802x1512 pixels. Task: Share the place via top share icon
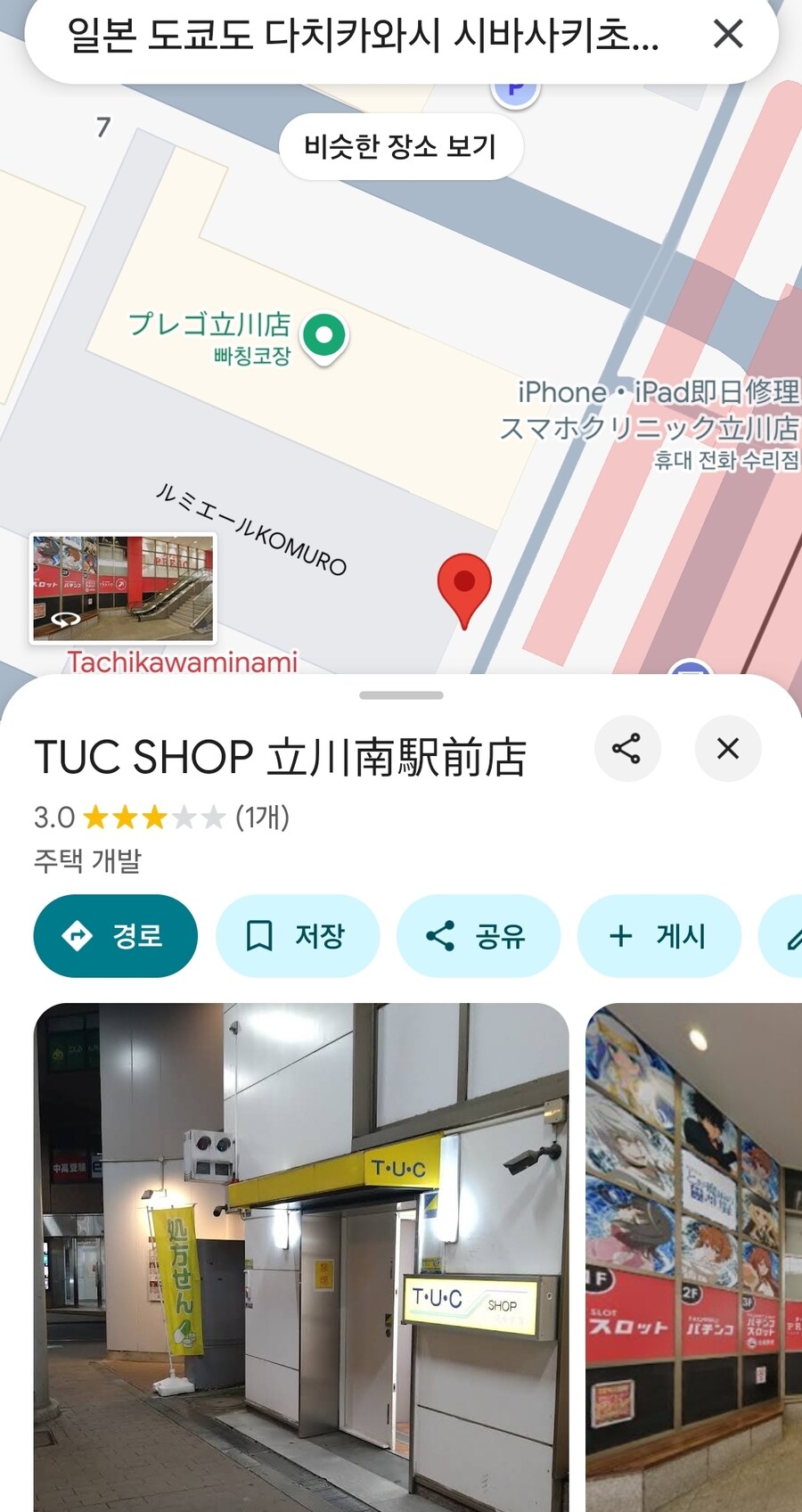(626, 748)
